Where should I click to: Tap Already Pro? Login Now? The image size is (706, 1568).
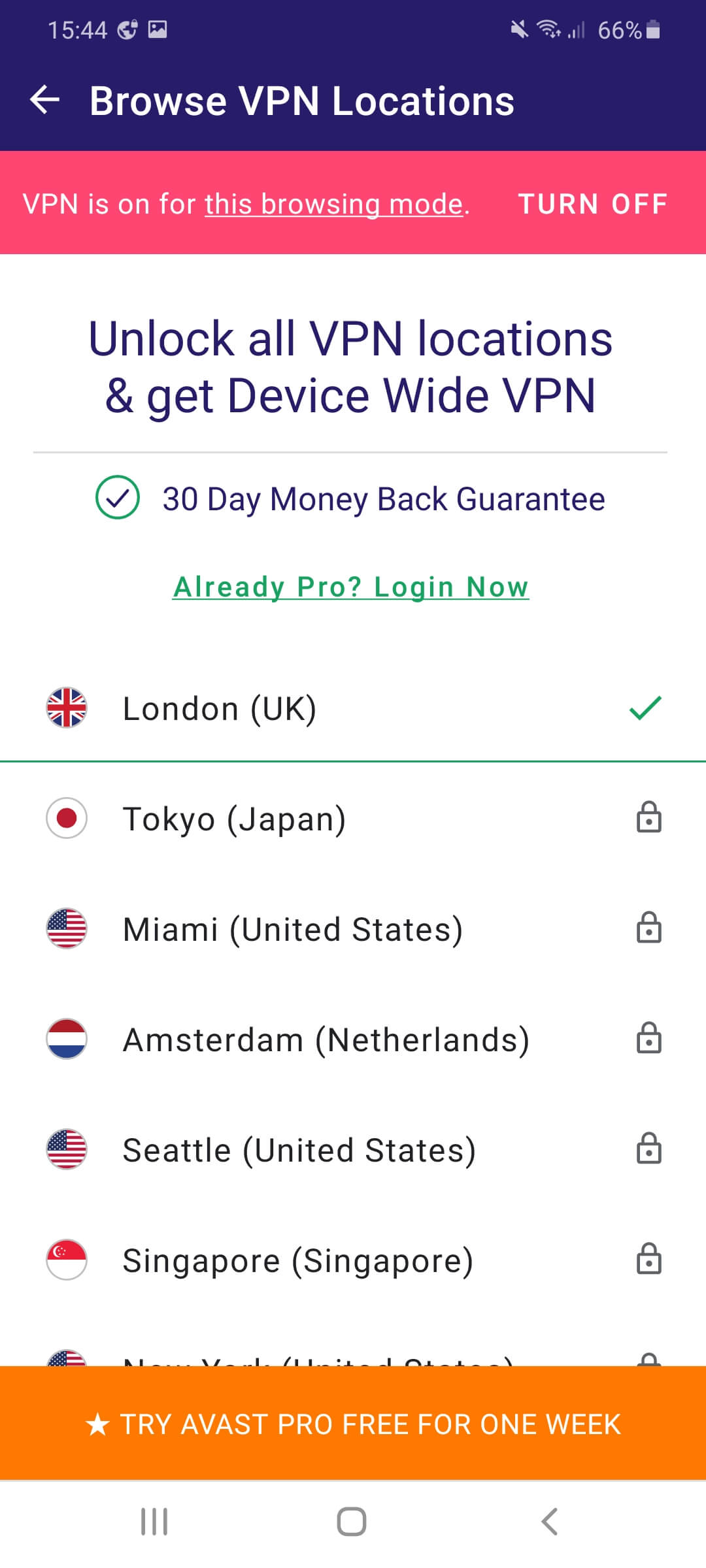(351, 587)
